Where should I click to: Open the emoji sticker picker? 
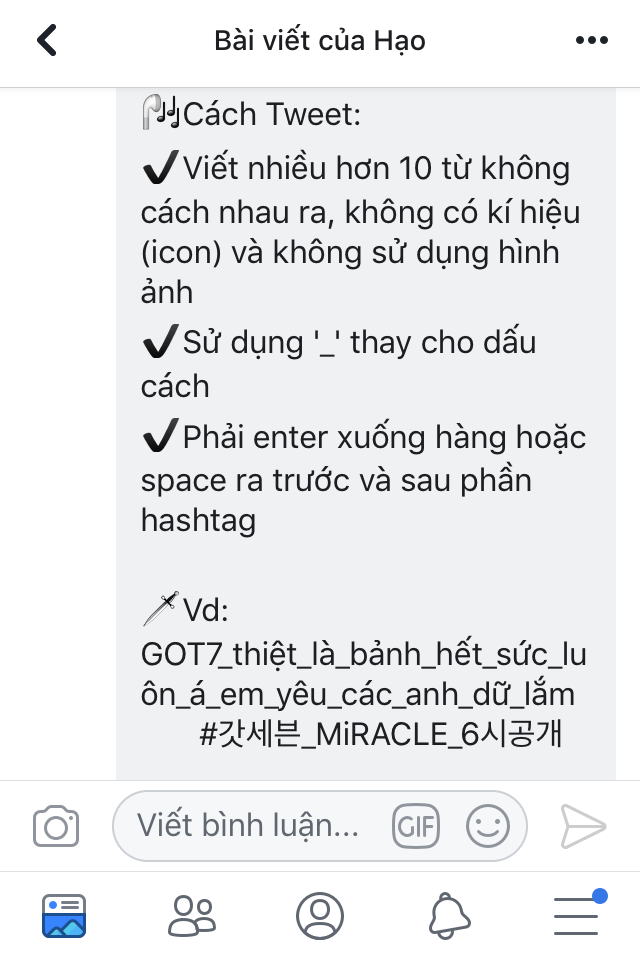coord(488,826)
